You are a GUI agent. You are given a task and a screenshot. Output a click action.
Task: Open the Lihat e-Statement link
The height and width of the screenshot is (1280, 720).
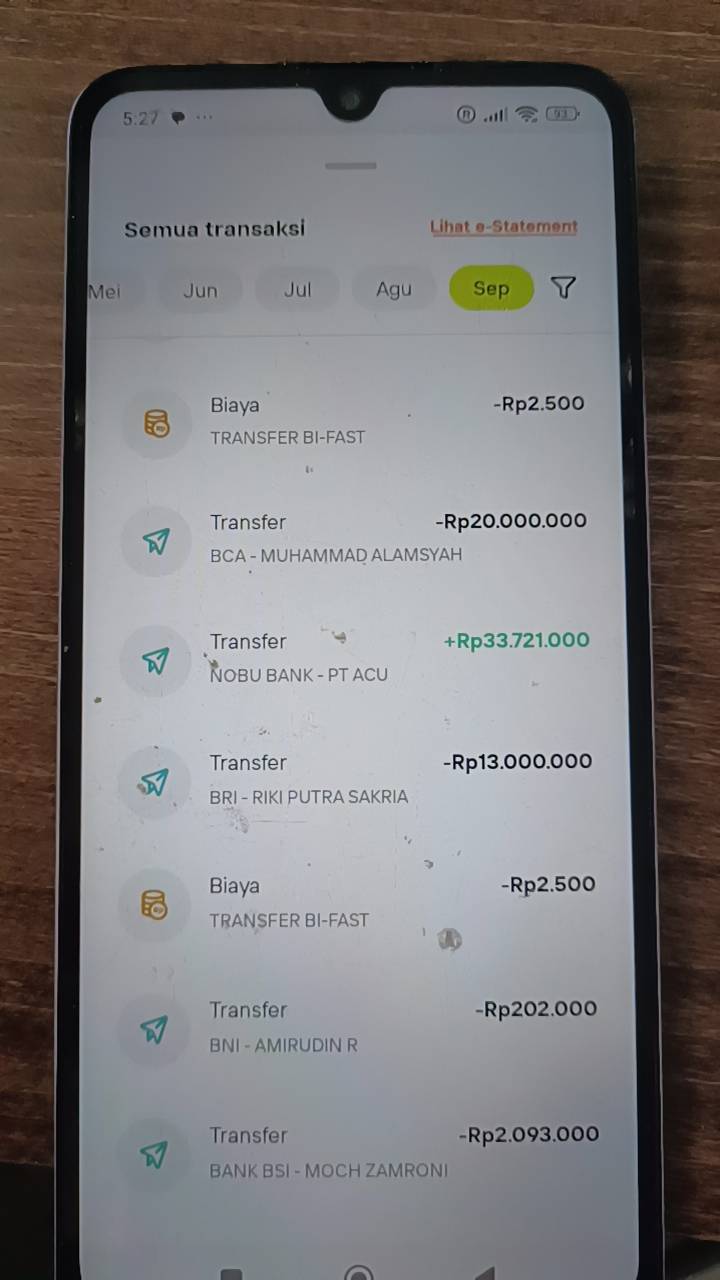[x=504, y=227]
